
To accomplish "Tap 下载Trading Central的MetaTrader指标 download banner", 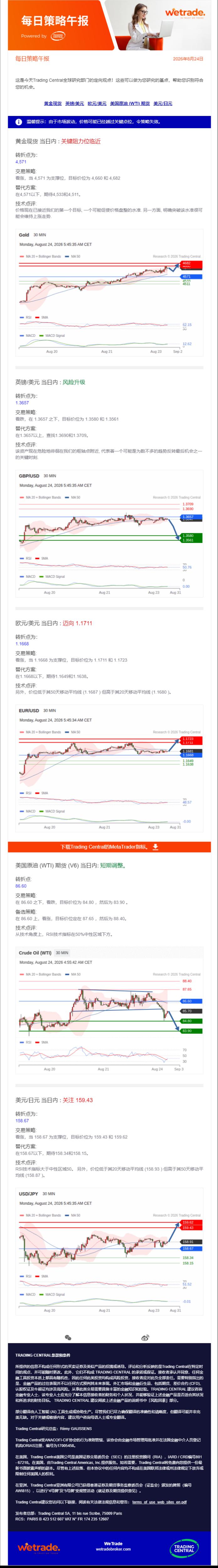I will point(109,847).
